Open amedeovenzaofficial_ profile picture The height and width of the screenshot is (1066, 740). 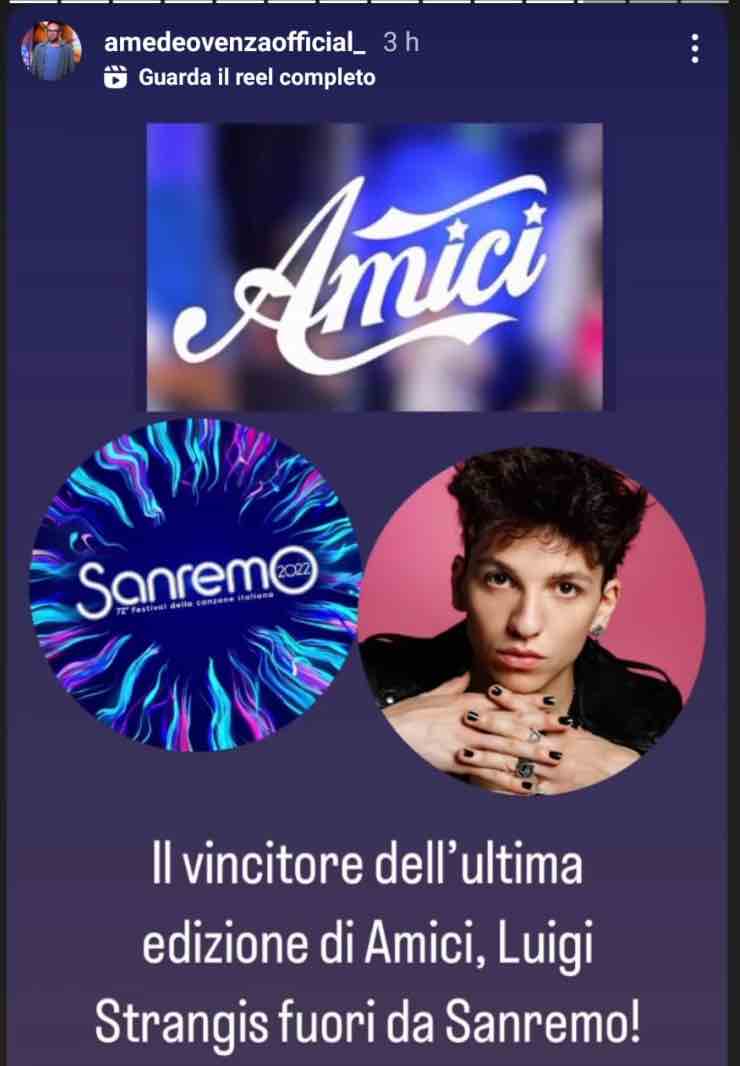(51, 52)
